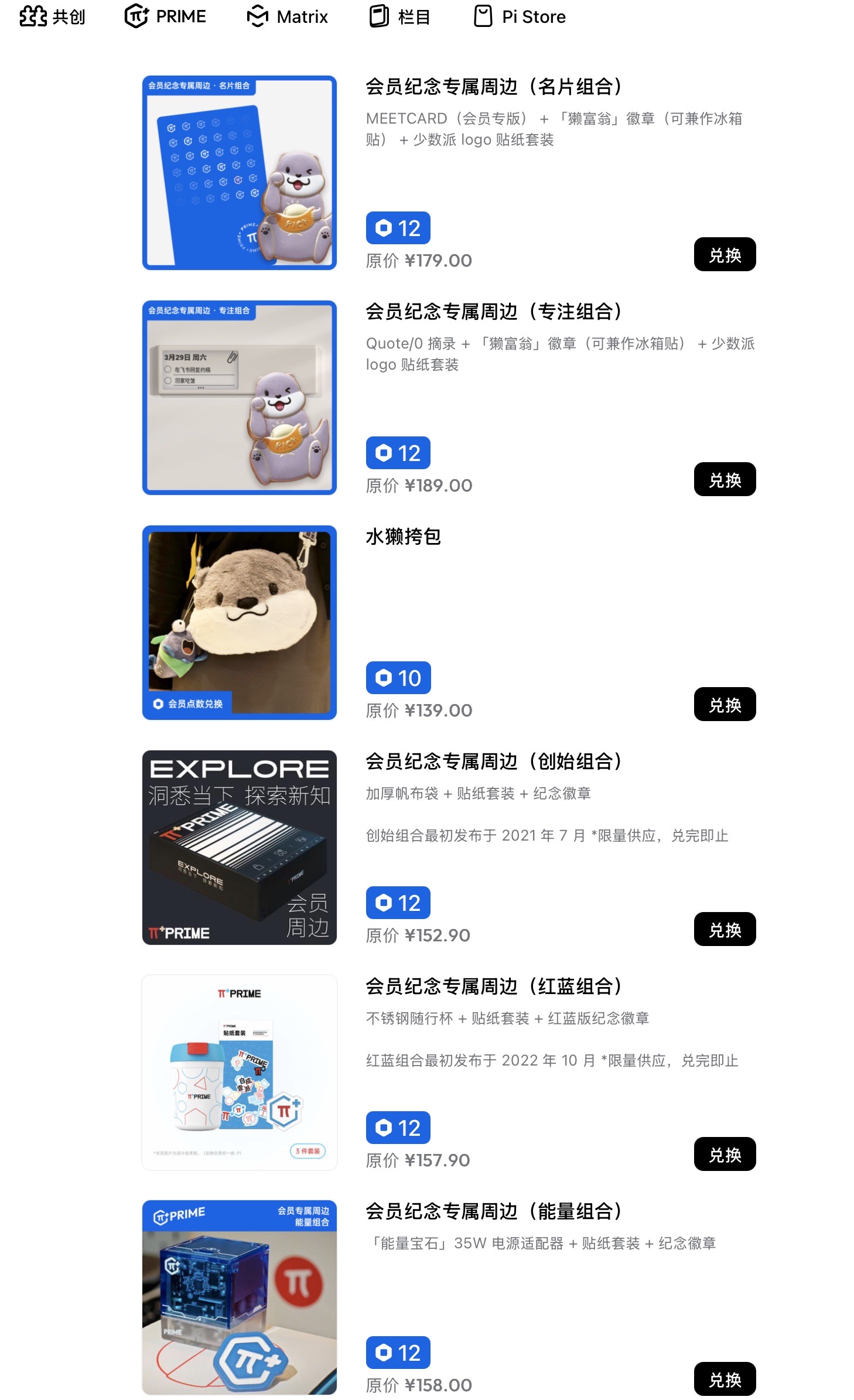Redeem the 名片组合 bundle with 兑换
The width and height of the screenshot is (854, 1400).
pos(725,254)
